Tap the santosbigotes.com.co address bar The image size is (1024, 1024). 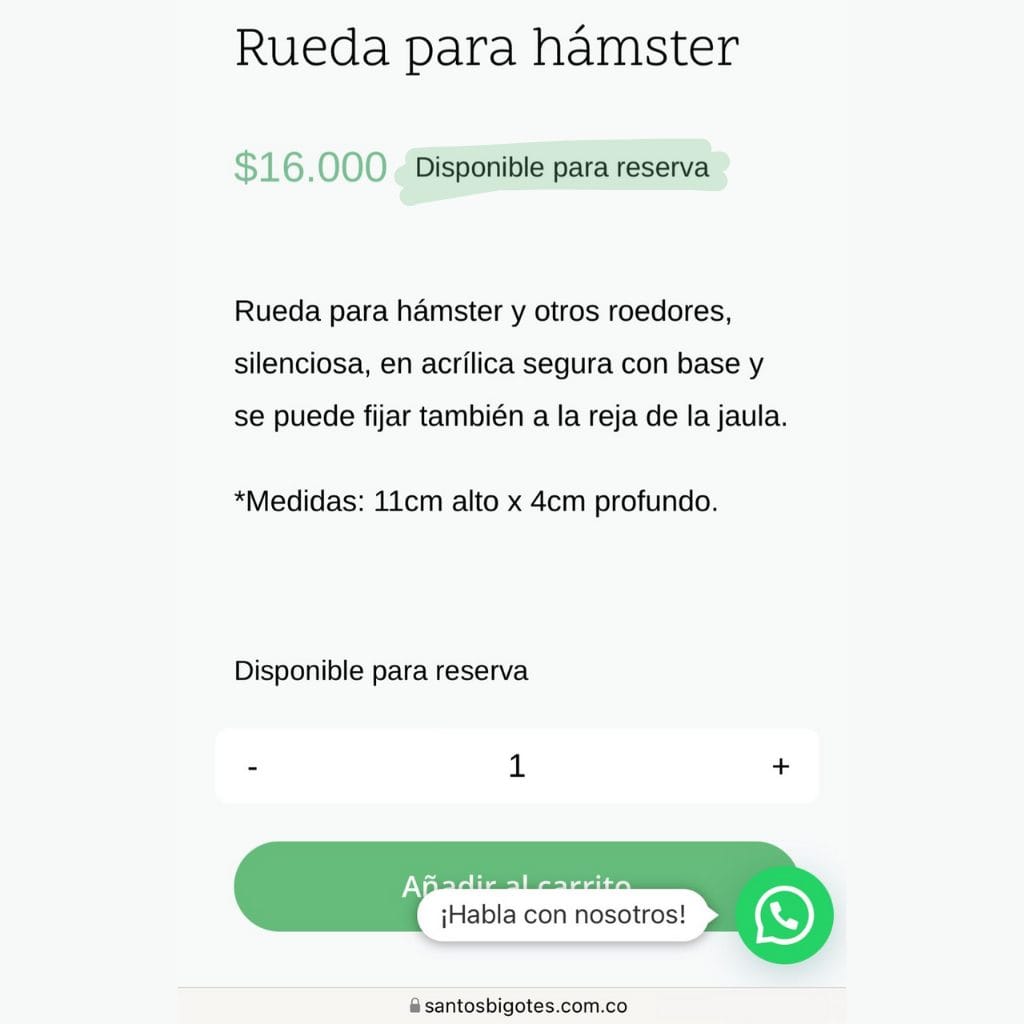pos(518,1006)
